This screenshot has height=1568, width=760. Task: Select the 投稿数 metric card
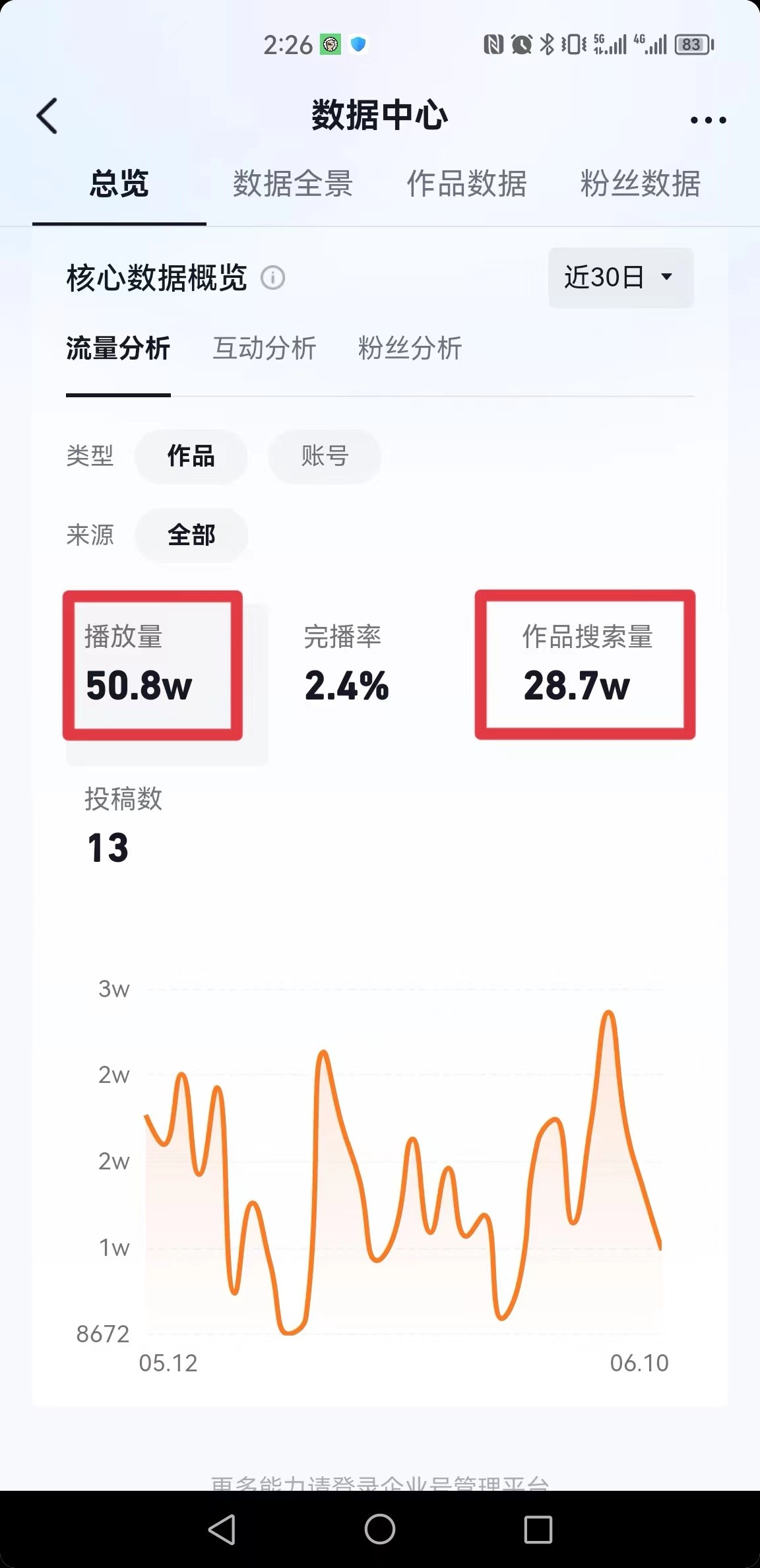[123, 825]
